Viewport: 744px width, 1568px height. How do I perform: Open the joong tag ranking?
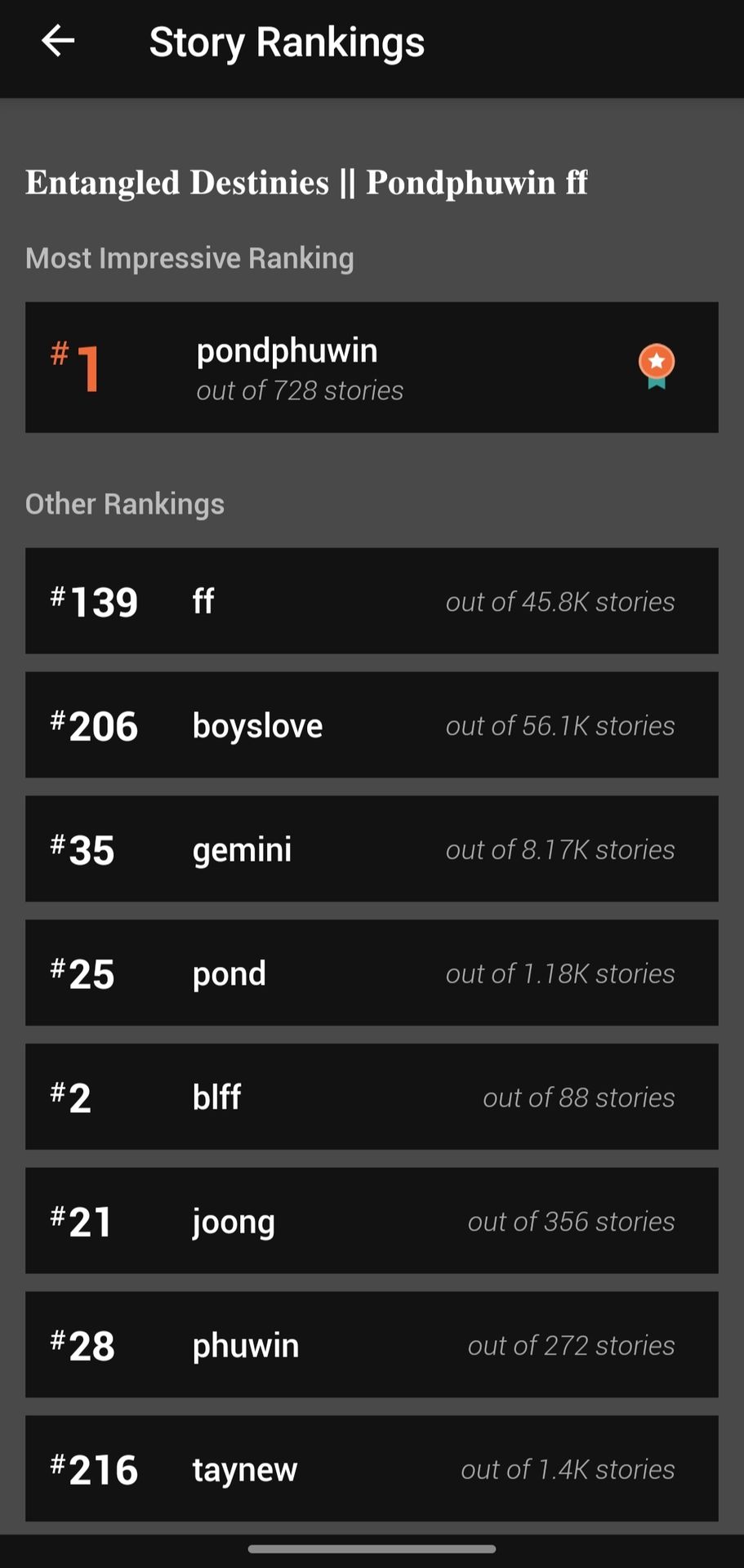click(x=372, y=1221)
